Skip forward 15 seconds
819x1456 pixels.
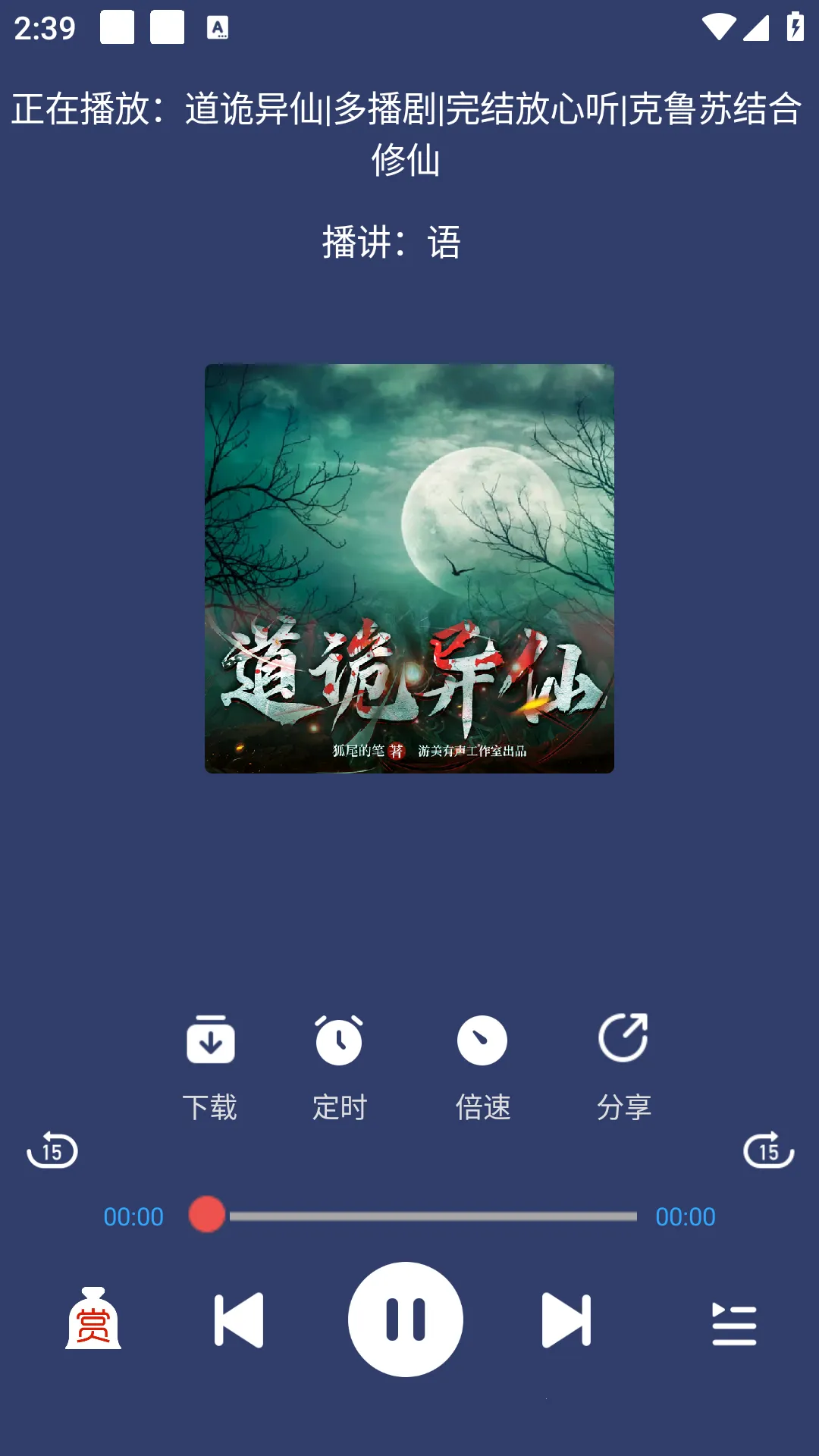tap(768, 1150)
